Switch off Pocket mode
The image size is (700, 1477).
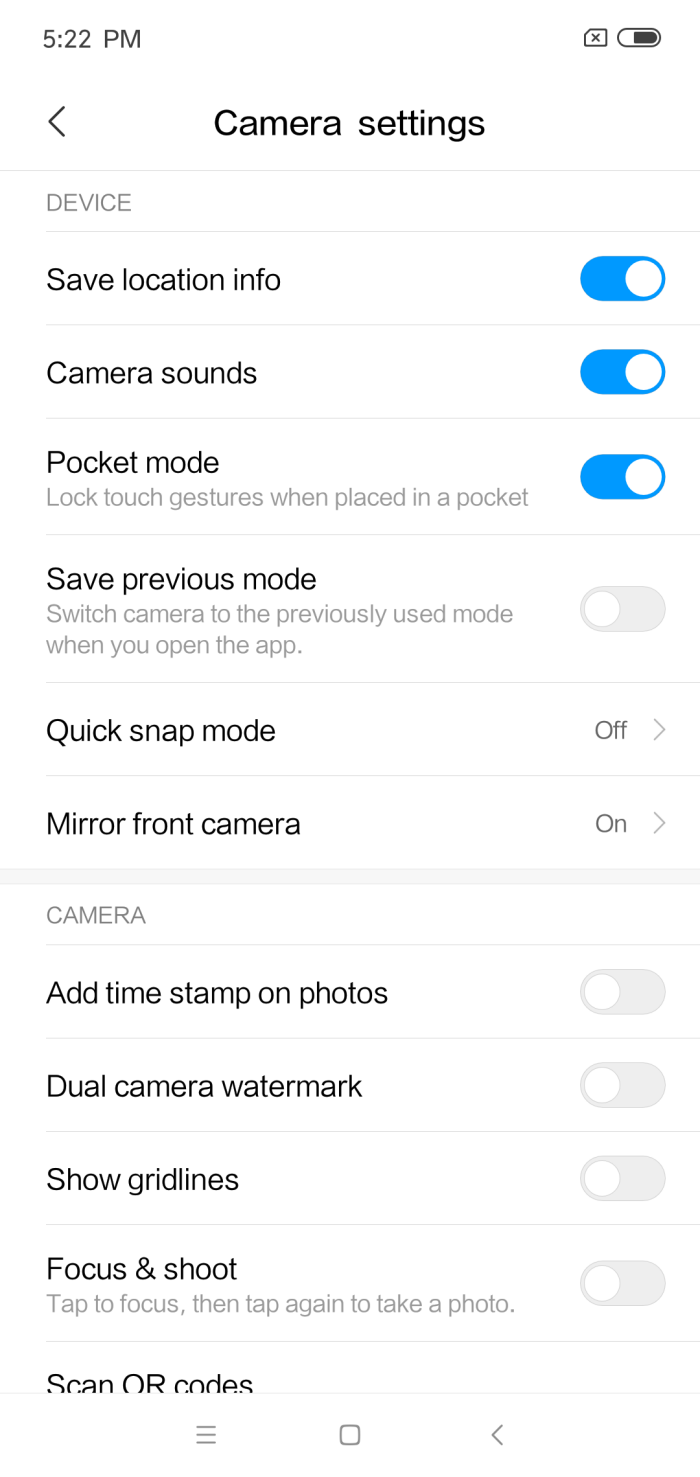pyautogui.click(x=622, y=477)
